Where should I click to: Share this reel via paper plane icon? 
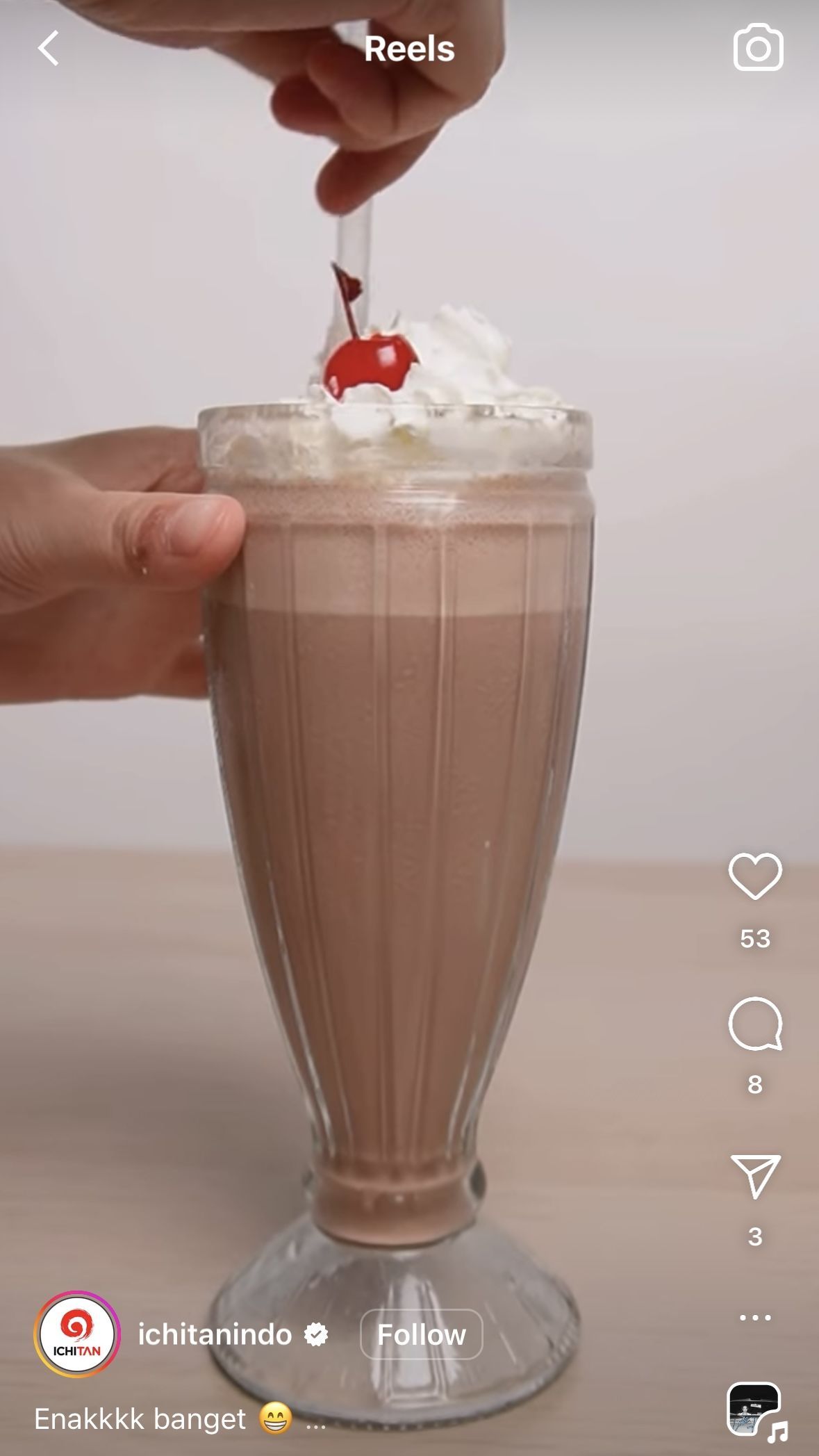pos(755,1175)
